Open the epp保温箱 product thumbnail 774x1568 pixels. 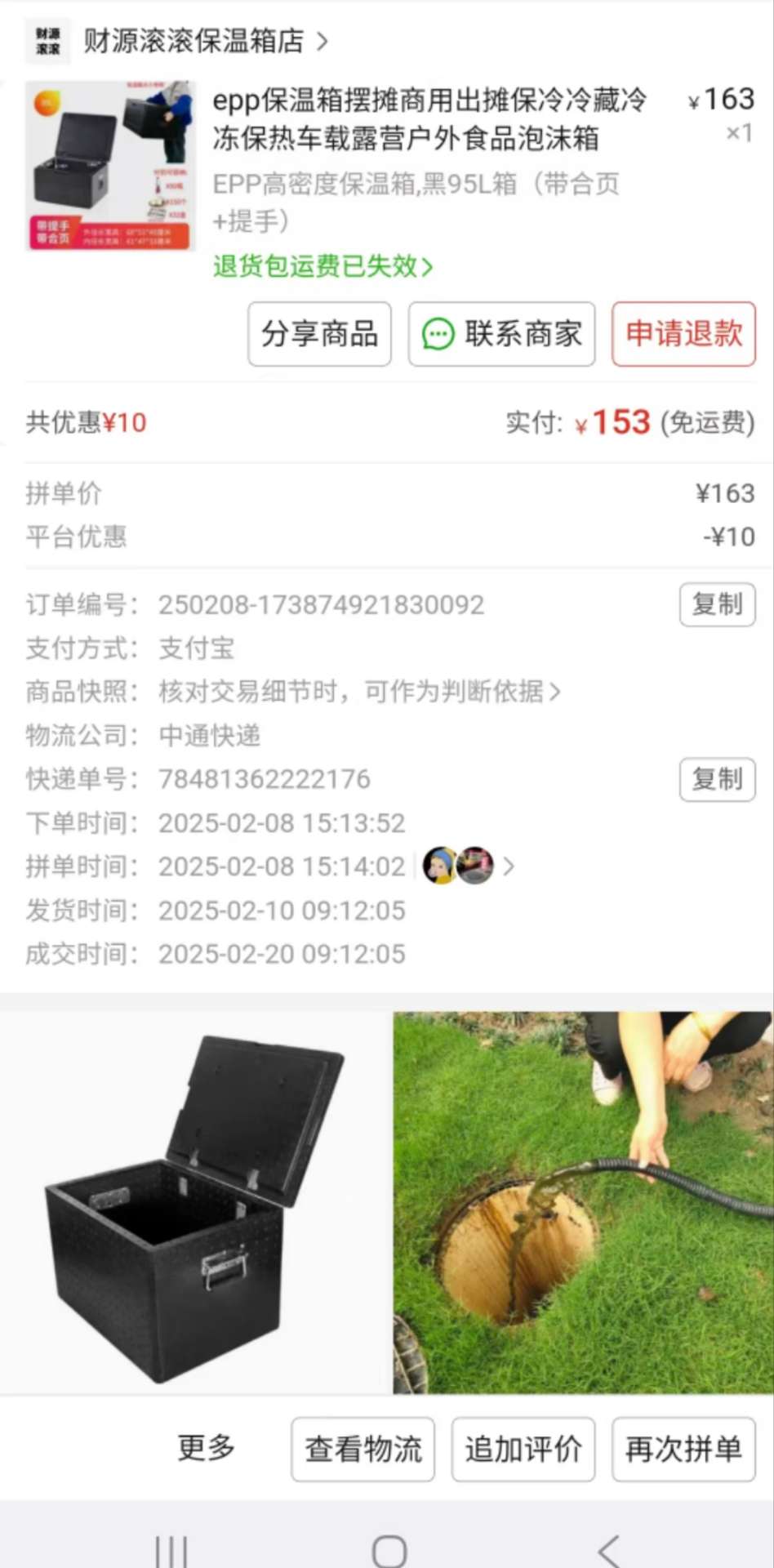click(x=110, y=166)
